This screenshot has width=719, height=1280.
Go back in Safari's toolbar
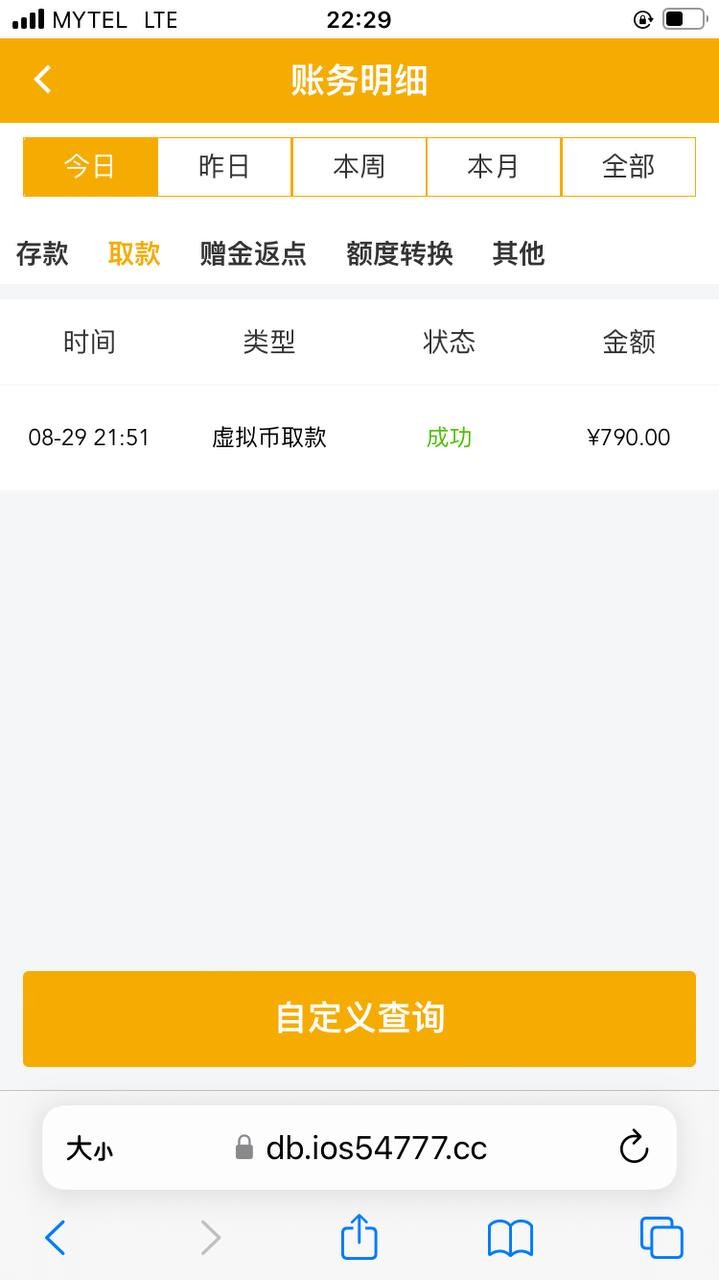coord(55,1238)
